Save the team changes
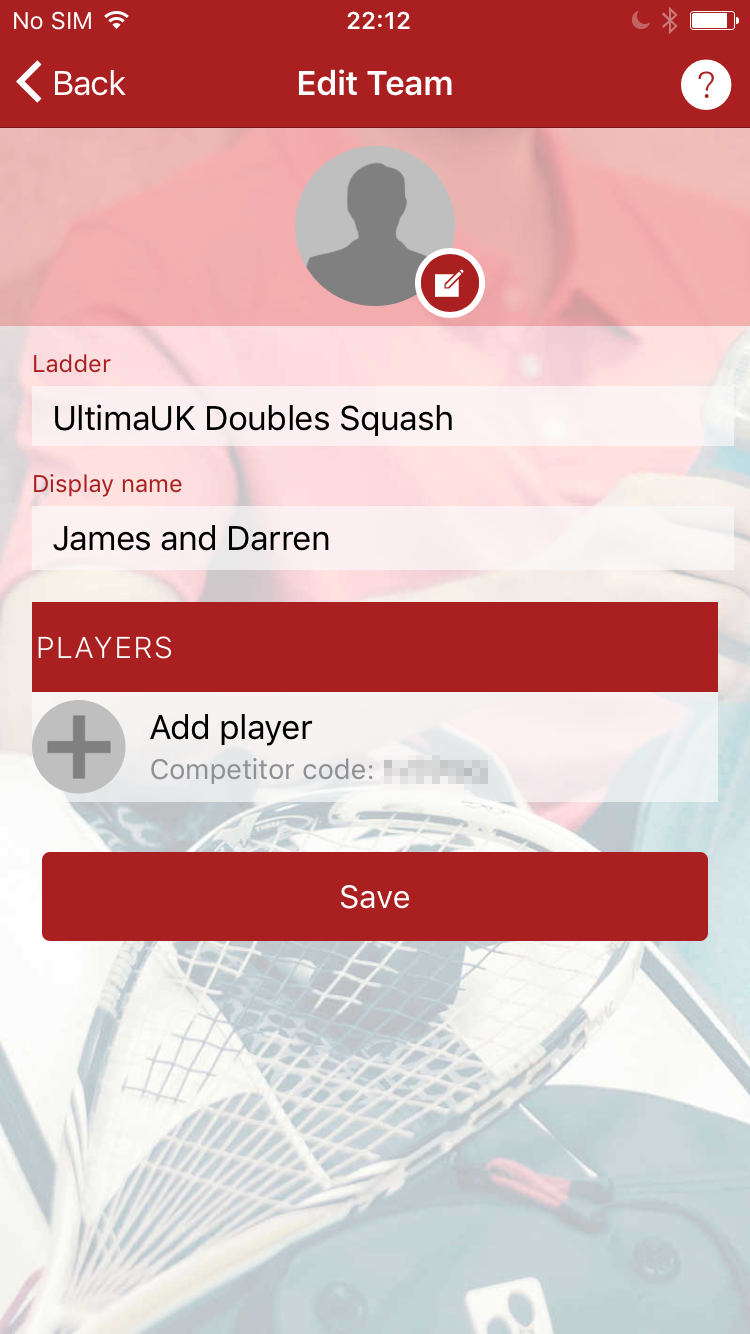750x1334 pixels. pos(375,897)
